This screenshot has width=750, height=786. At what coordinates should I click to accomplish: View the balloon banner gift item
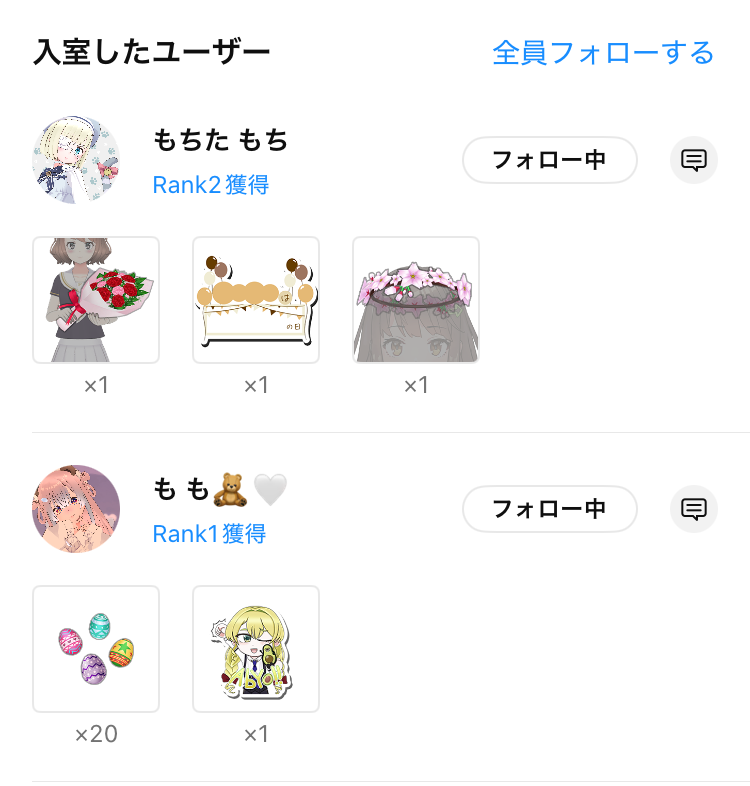pos(256,300)
